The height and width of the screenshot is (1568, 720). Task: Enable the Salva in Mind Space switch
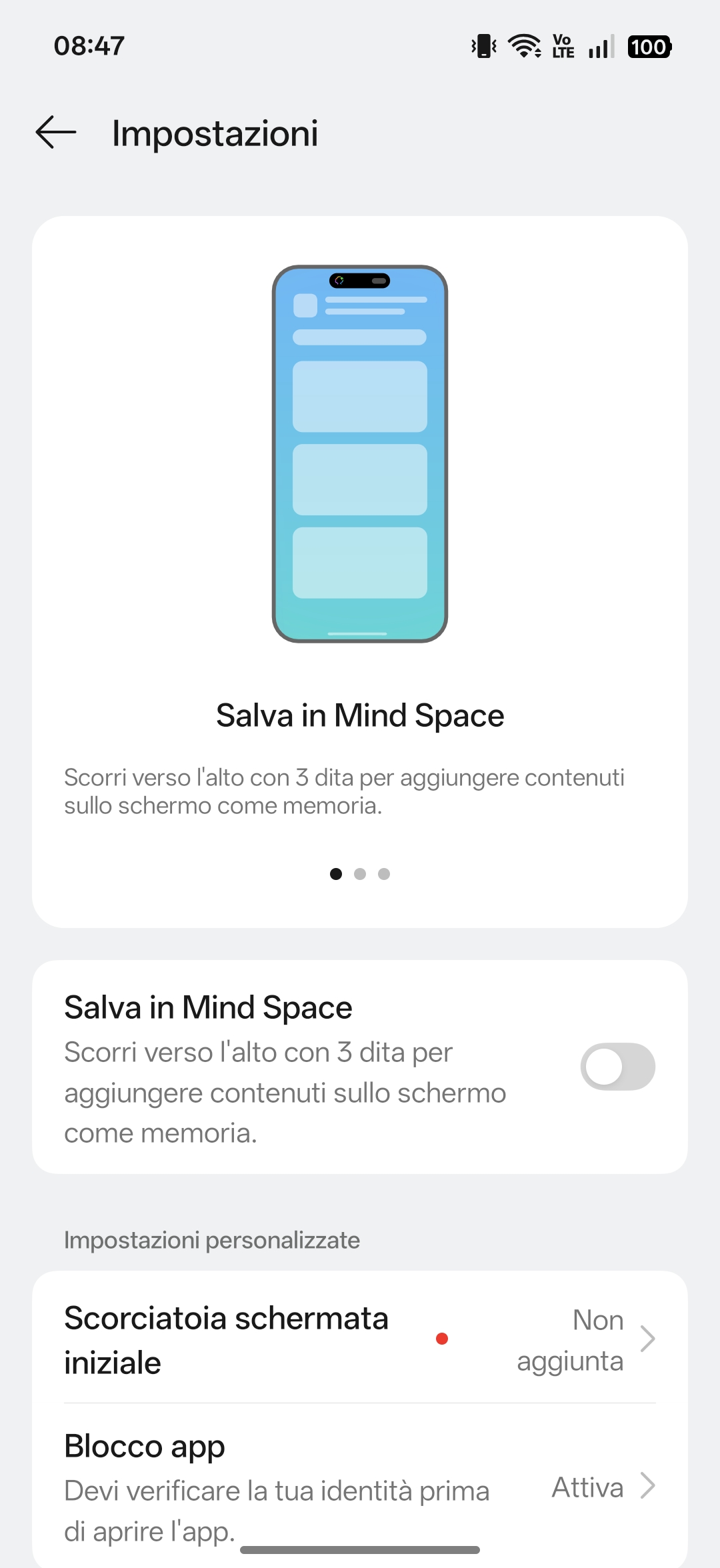(x=617, y=1067)
